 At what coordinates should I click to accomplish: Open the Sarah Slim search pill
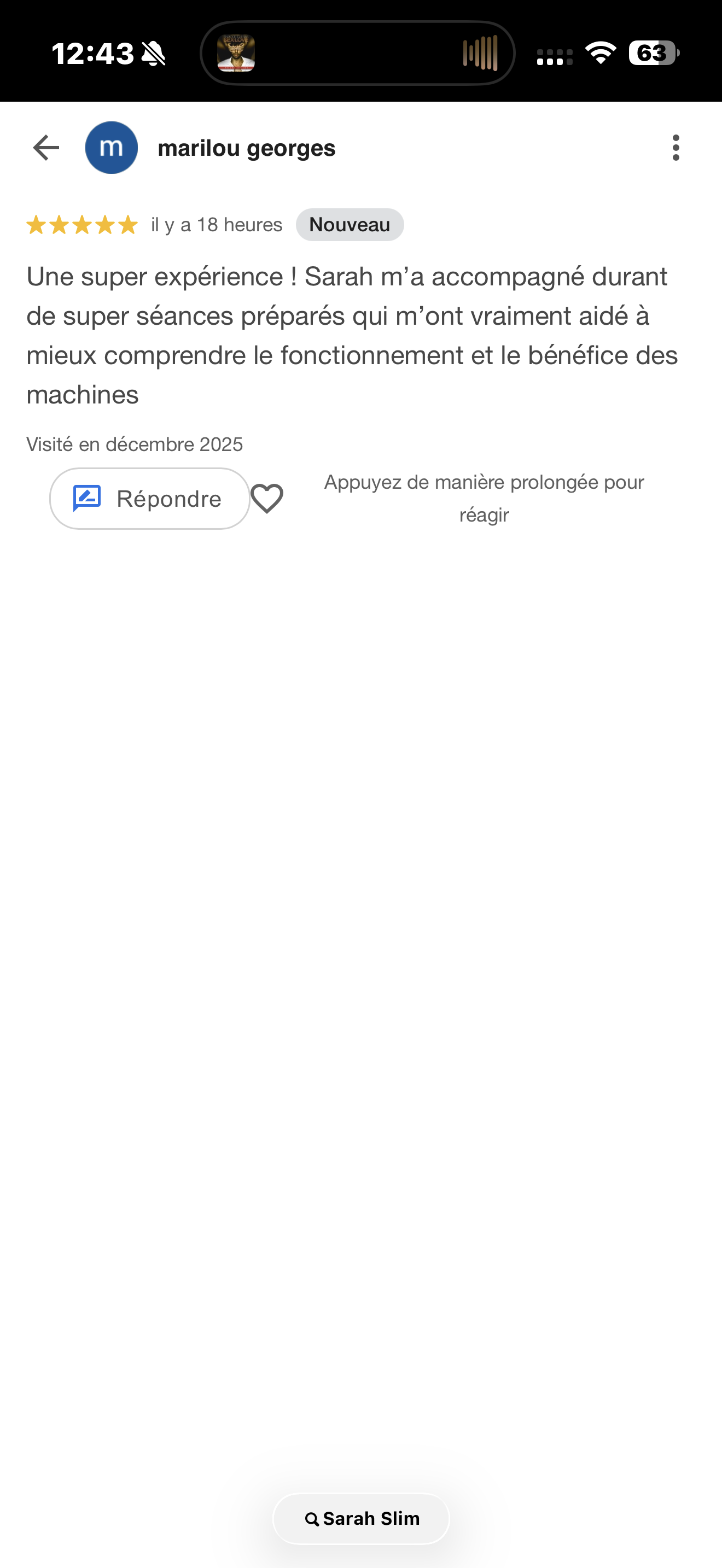(x=361, y=1519)
